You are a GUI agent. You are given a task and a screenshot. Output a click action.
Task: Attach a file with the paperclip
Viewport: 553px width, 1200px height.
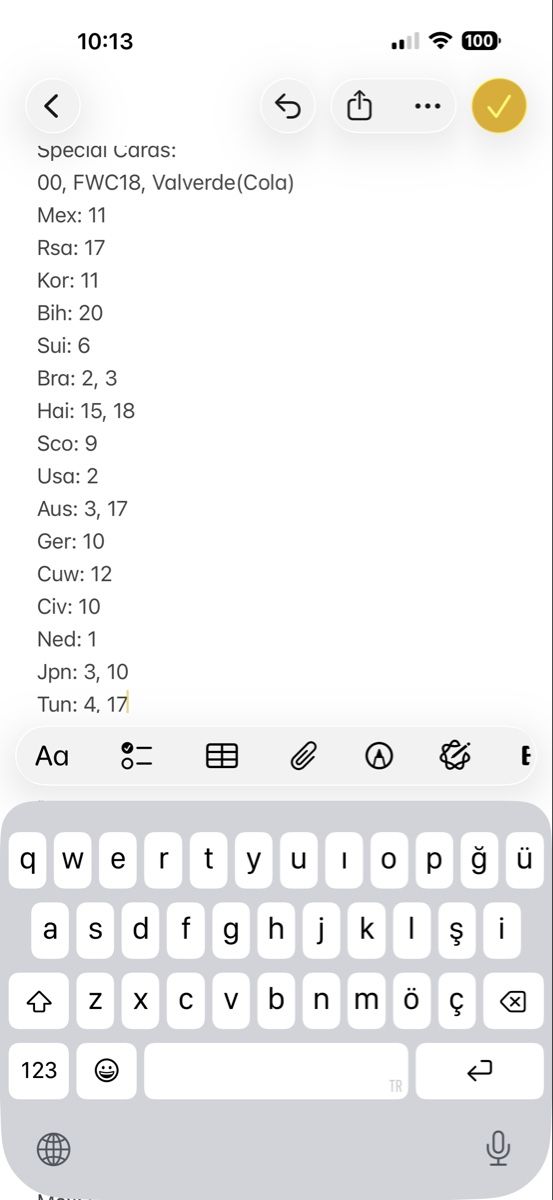click(x=303, y=756)
